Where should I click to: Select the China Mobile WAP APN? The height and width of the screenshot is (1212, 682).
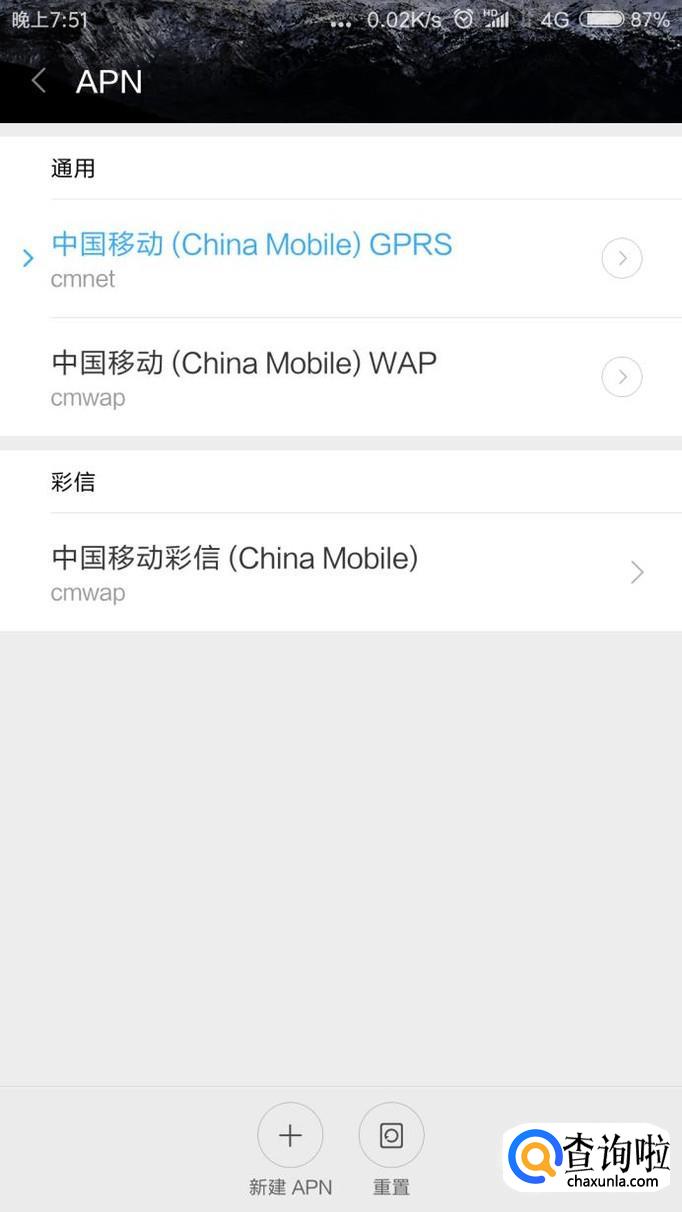tap(244, 377)
